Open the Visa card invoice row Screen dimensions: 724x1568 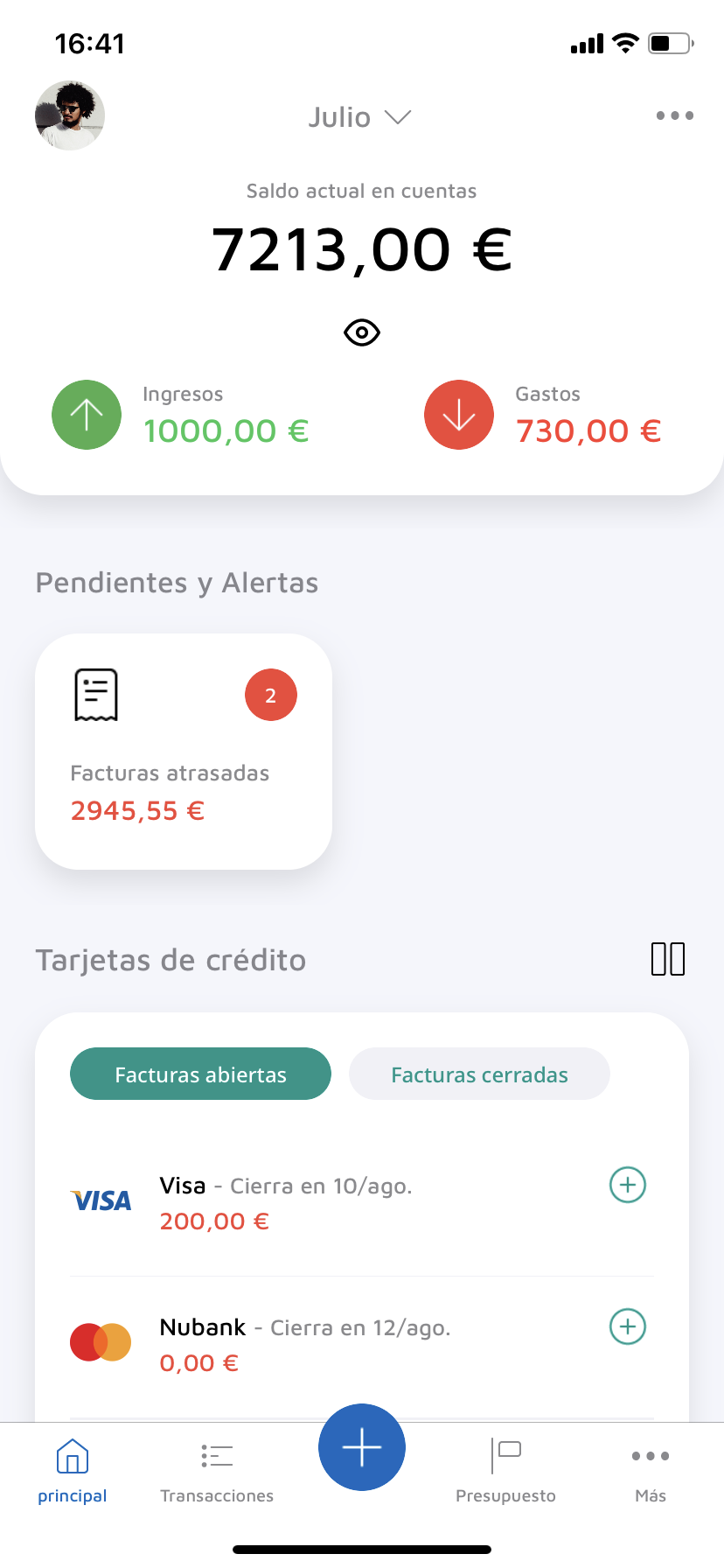(332, 1203)
